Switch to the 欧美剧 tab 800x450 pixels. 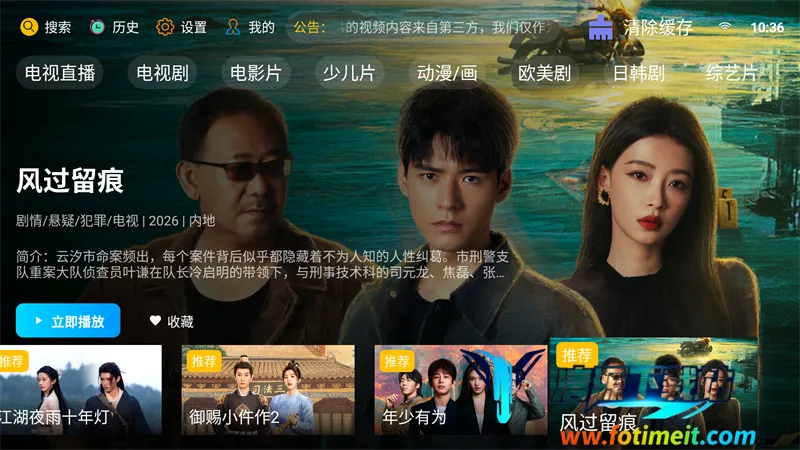(544, 73)
